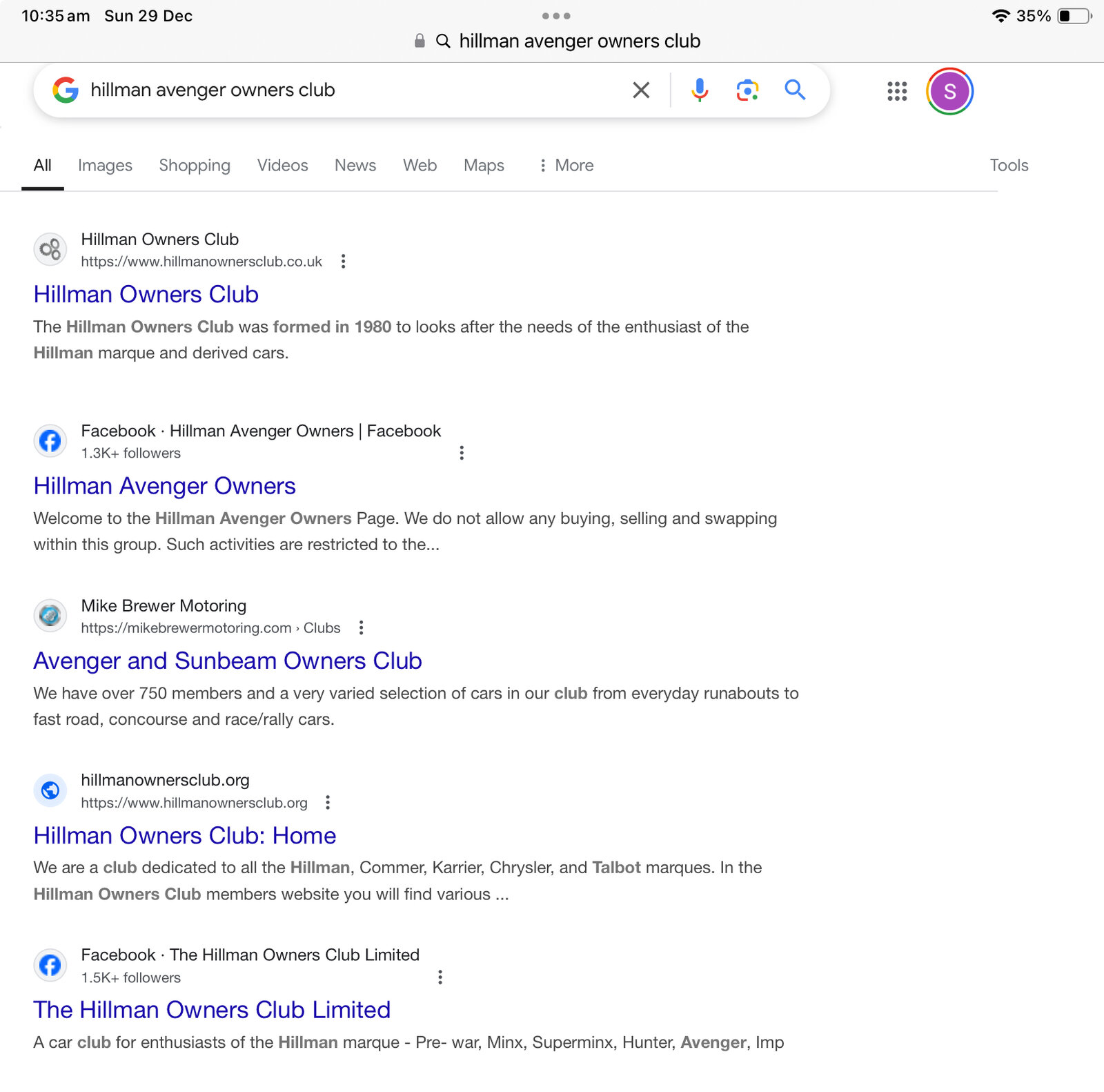Open Hillman Owners Club: Home result

coord(185,836)
